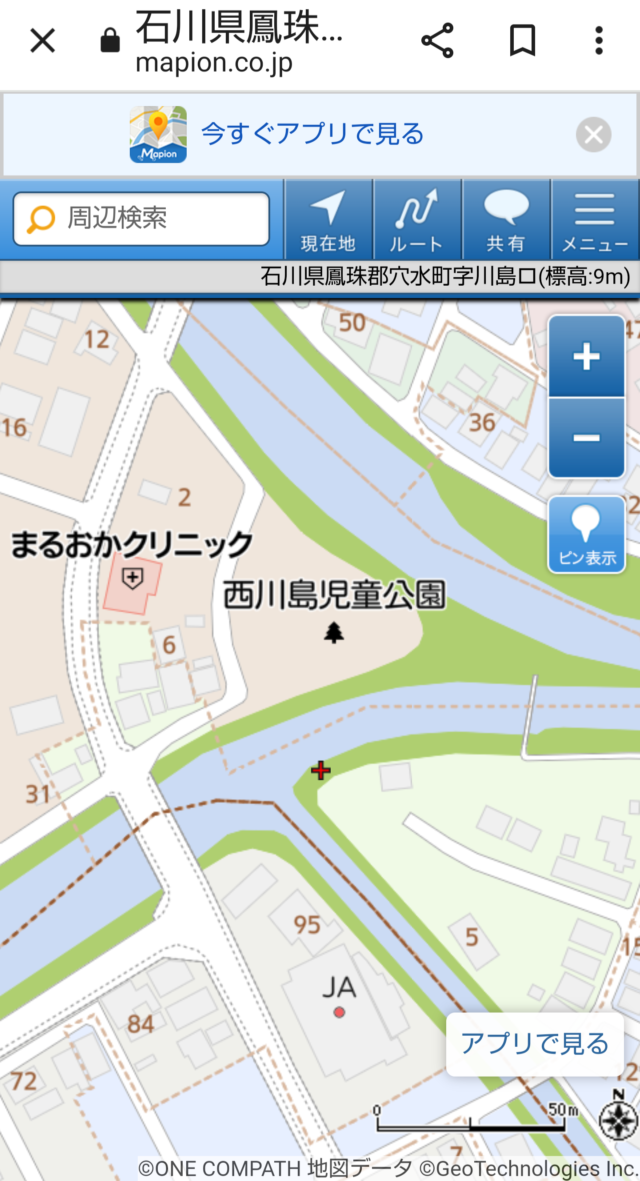Bookmark this page
This screenshot has height=1181, width=640.
pyautogui.click(x=522, y=41)
